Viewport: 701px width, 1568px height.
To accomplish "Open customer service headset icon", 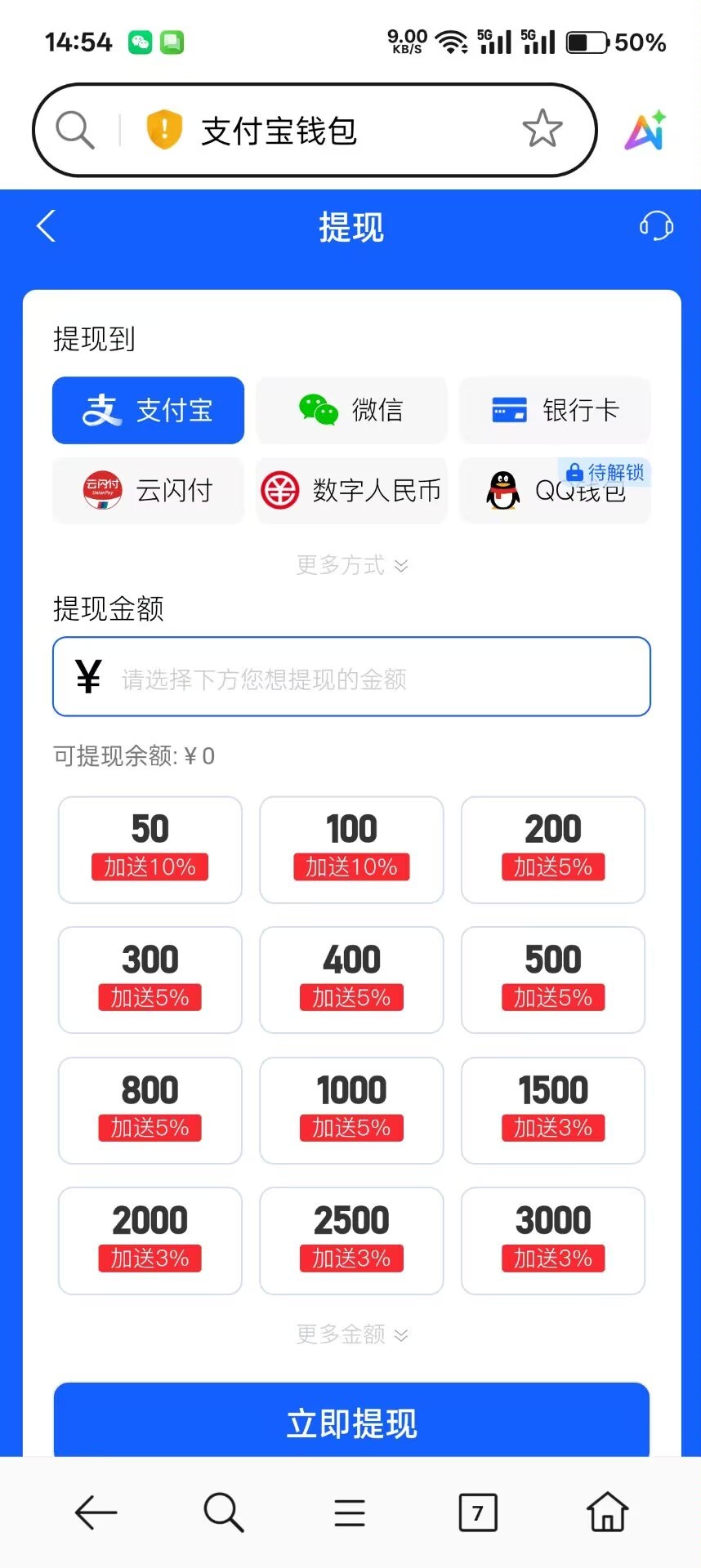I will tap(656, 226).
